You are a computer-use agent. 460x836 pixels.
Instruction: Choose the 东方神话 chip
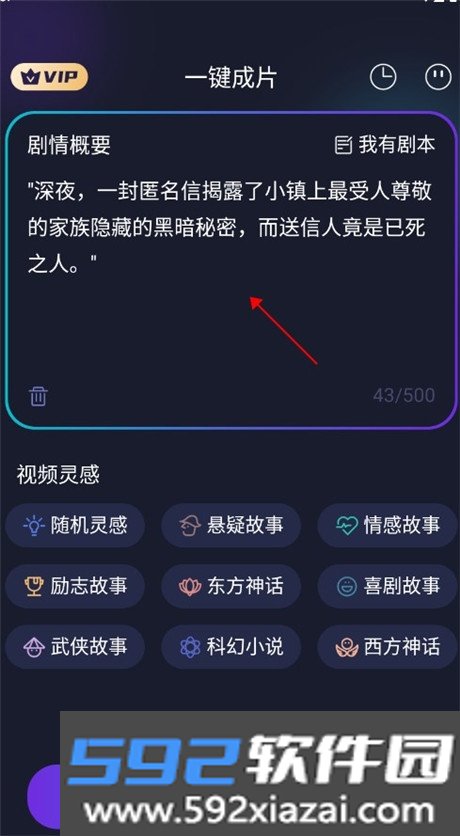(x=231, y=586)
